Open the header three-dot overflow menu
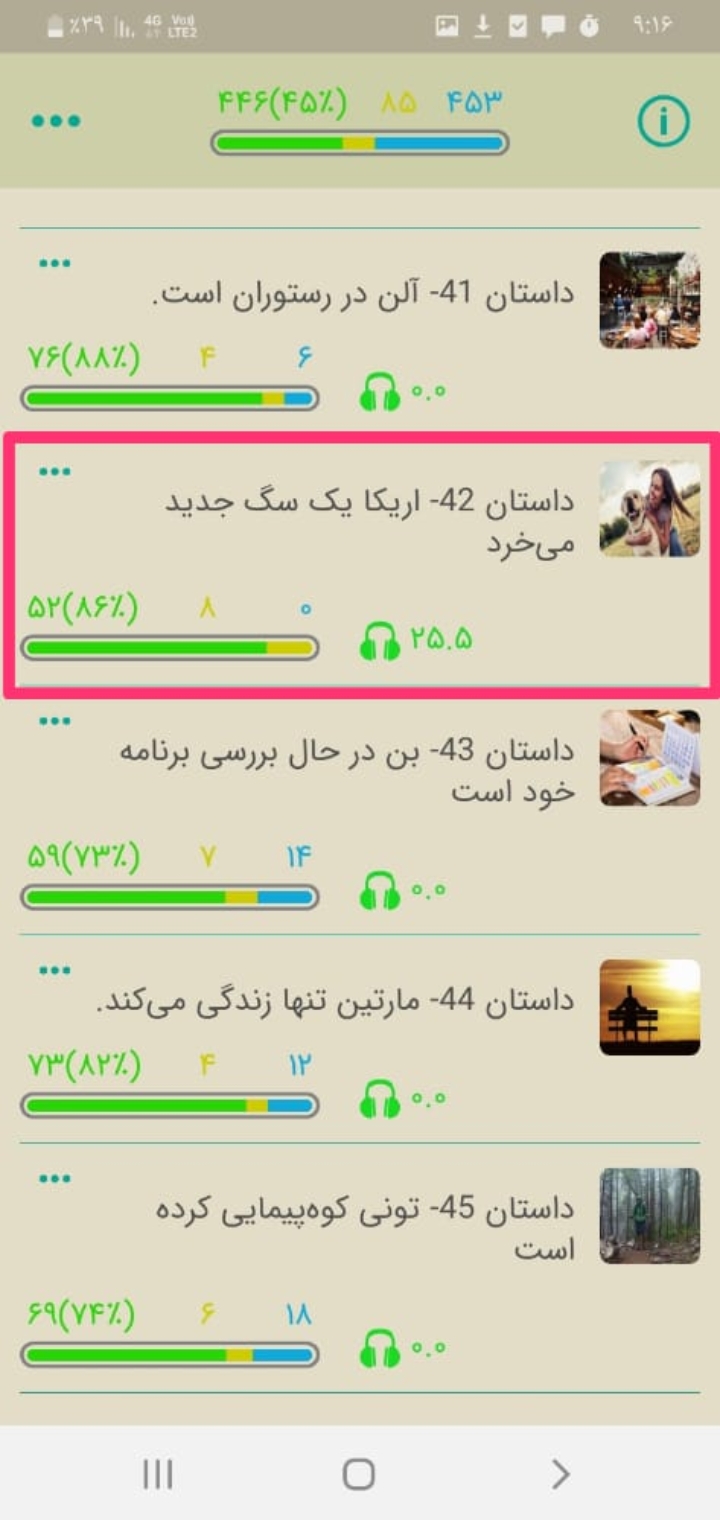The height and width of the screenshot is (1520, 720). point(56,121)
